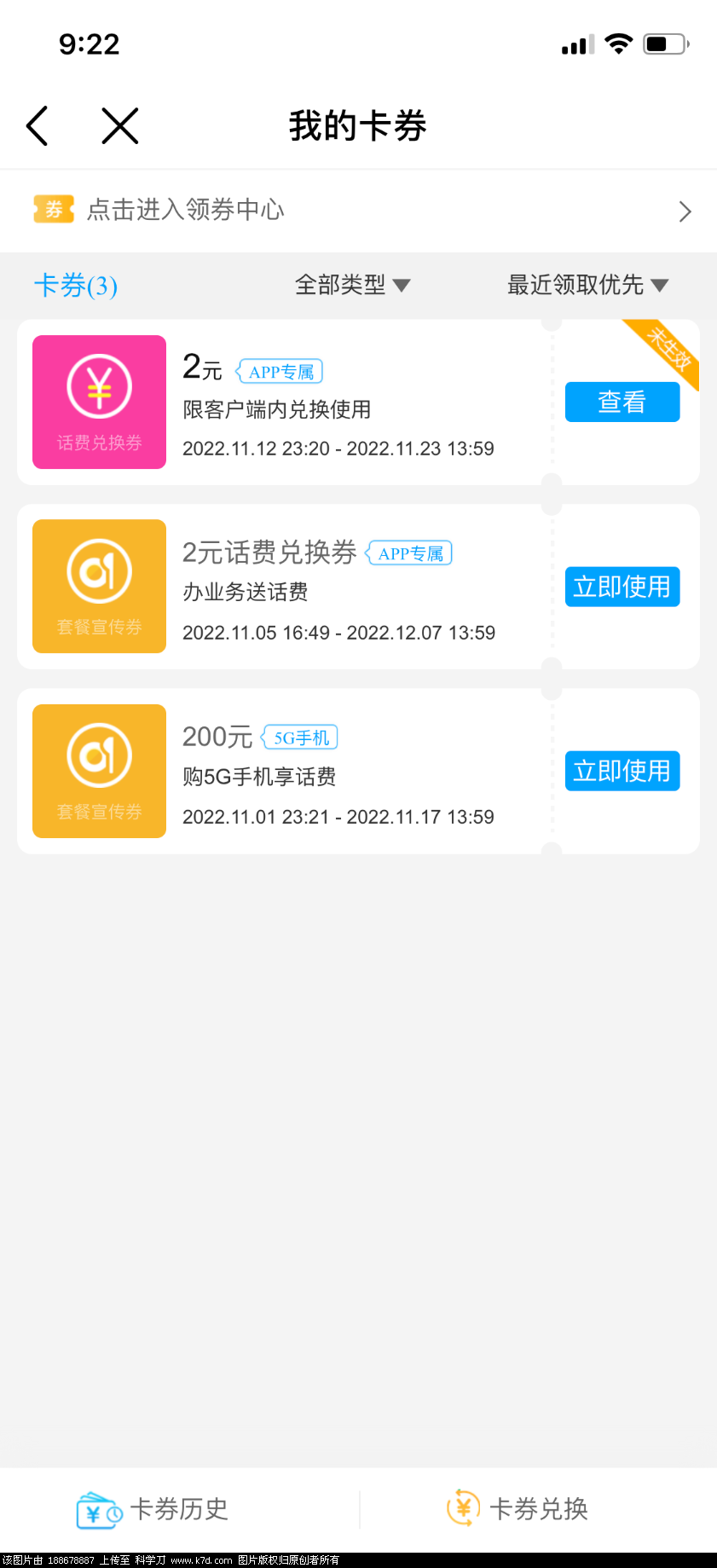
Task: Select the 卡券(3) tab
Action: click(x=75, y=286)
